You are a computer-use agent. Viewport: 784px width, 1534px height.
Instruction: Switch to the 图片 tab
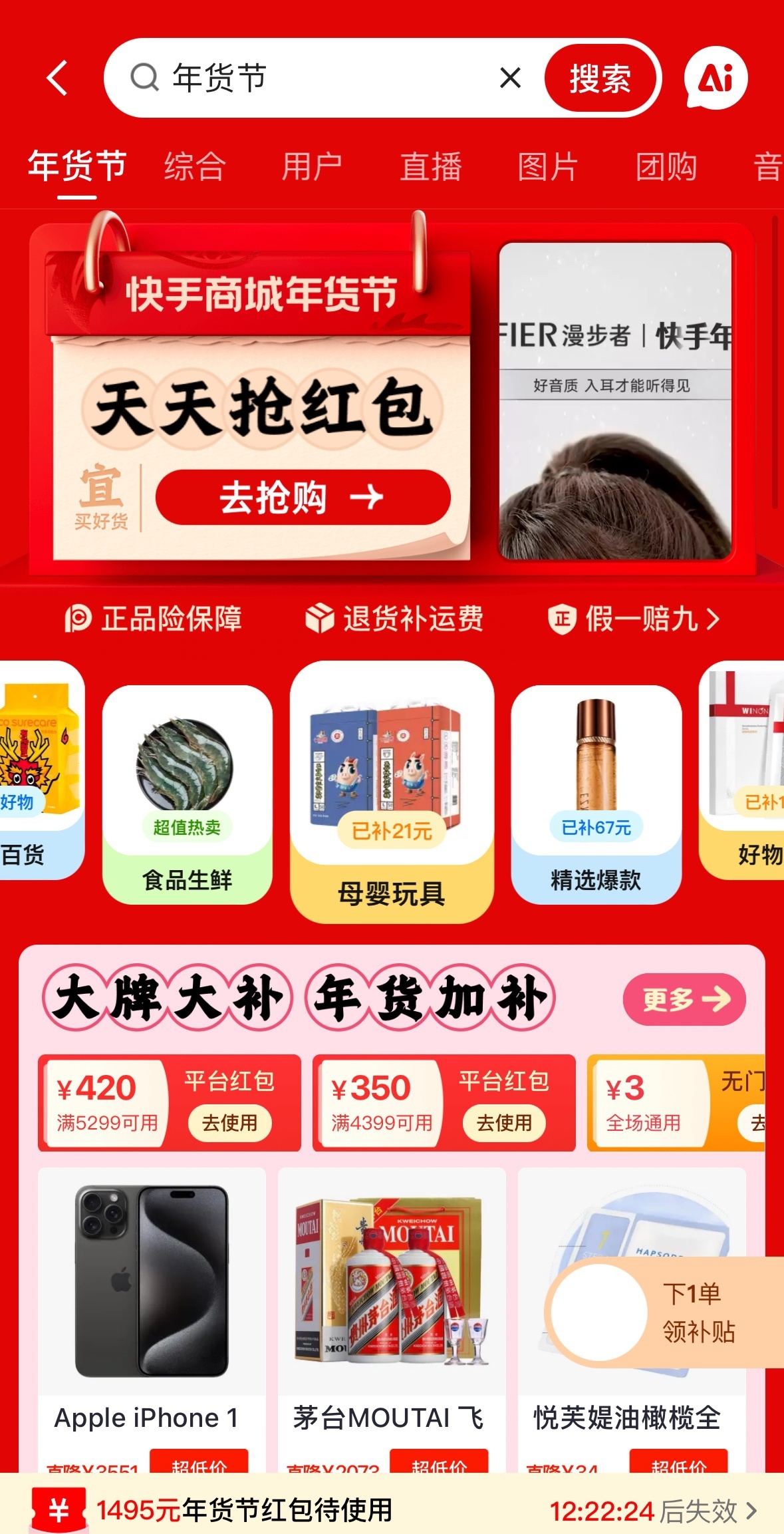(x=547, y=166)
